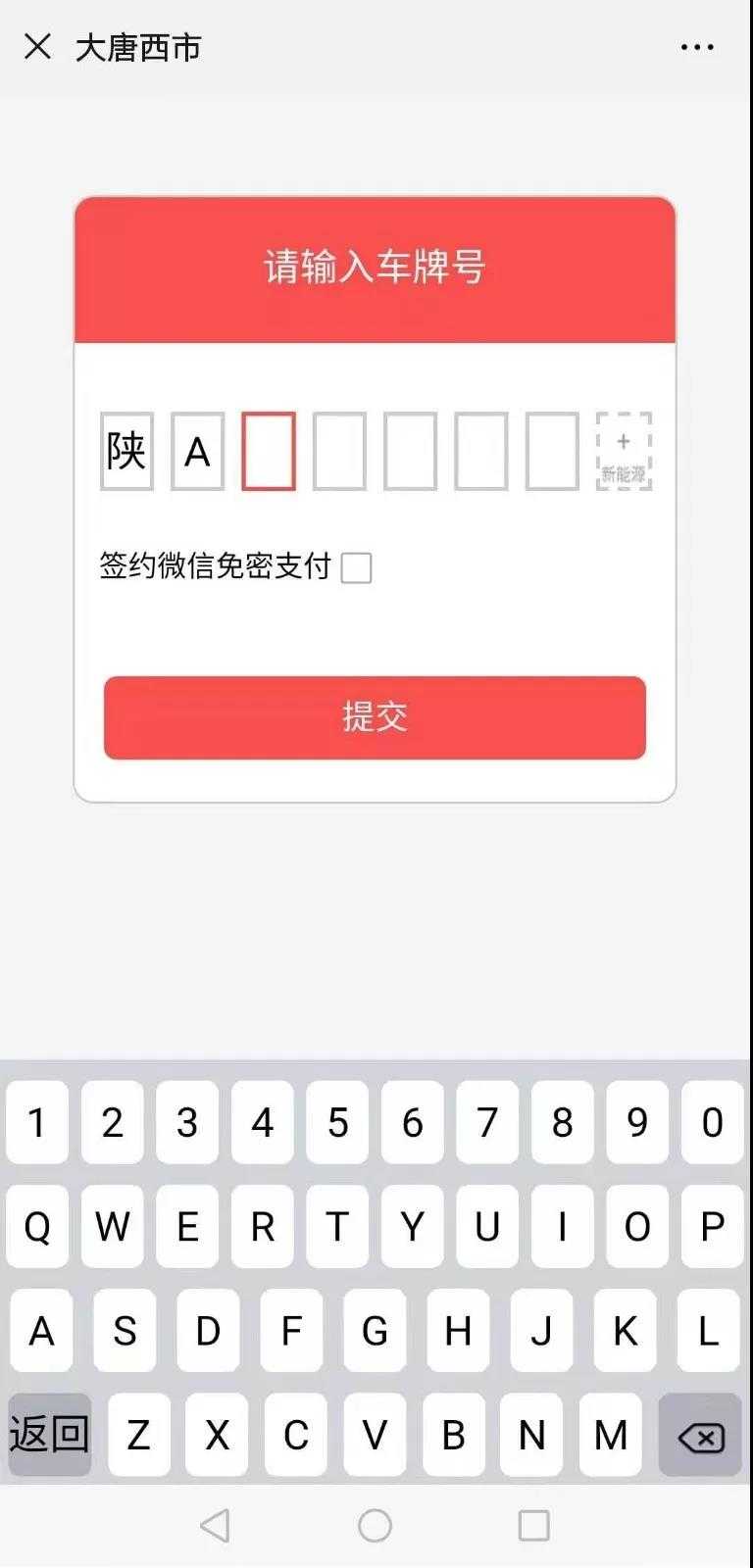Delete a character with backspace key
Image resolution: width=753 pixels, height=1568 pixels.
coord(700,1437)
